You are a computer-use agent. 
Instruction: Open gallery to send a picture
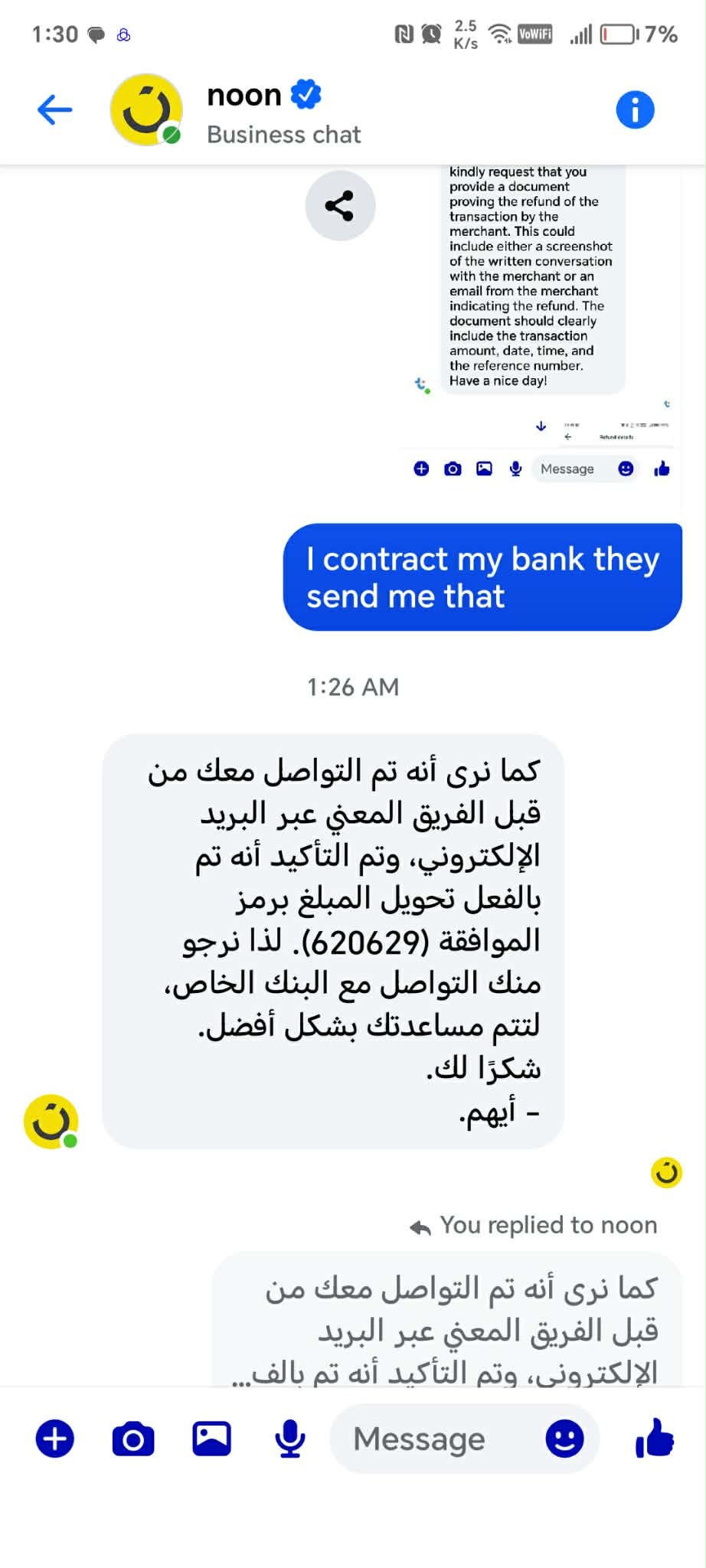click(x=211, y=1439)
